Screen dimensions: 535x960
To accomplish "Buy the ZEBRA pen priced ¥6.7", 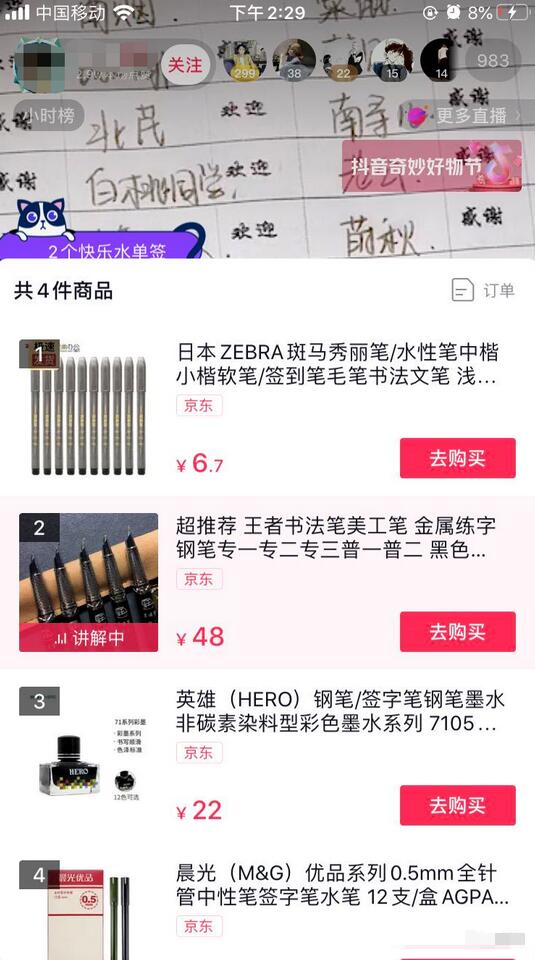I will [x=457, y=458].
